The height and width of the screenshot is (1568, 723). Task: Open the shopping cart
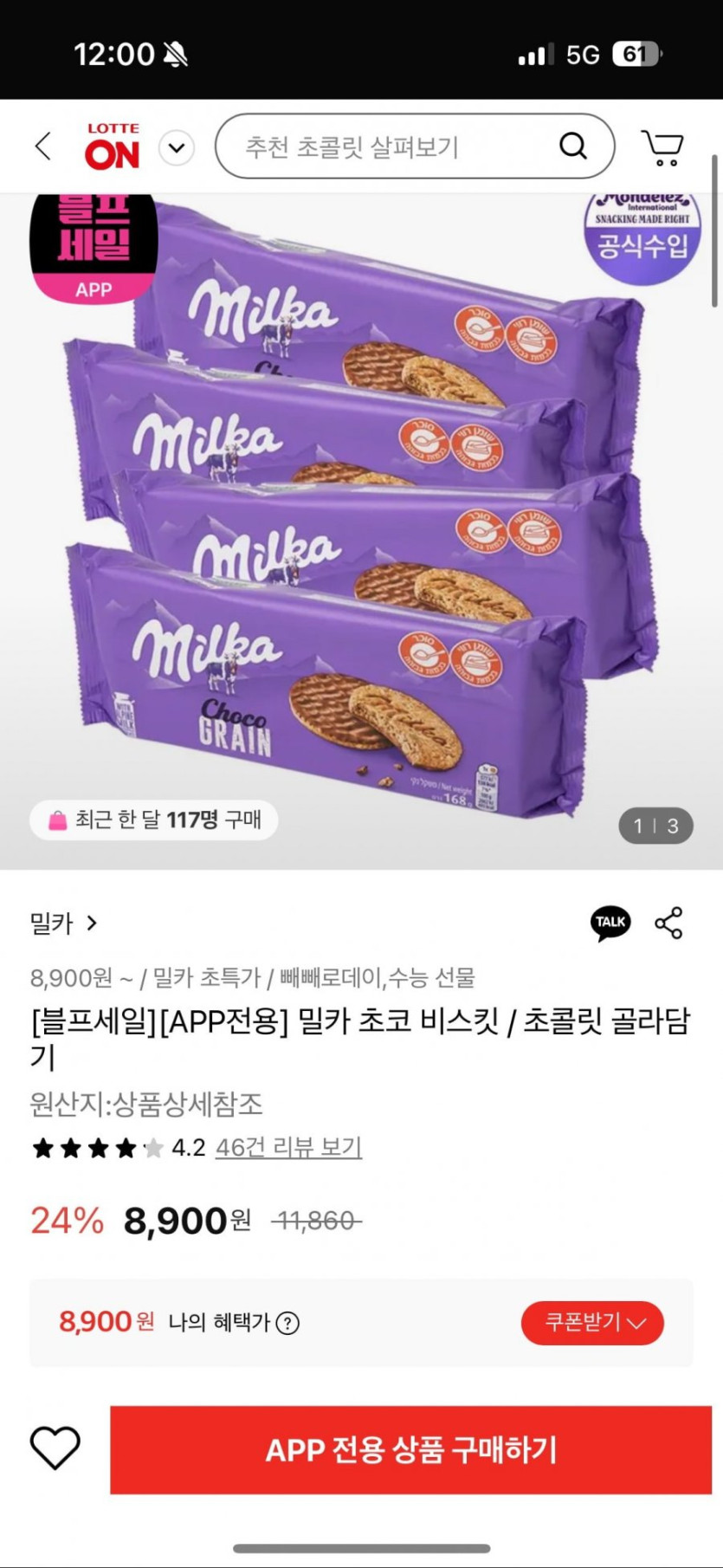[x=662, y=148]
